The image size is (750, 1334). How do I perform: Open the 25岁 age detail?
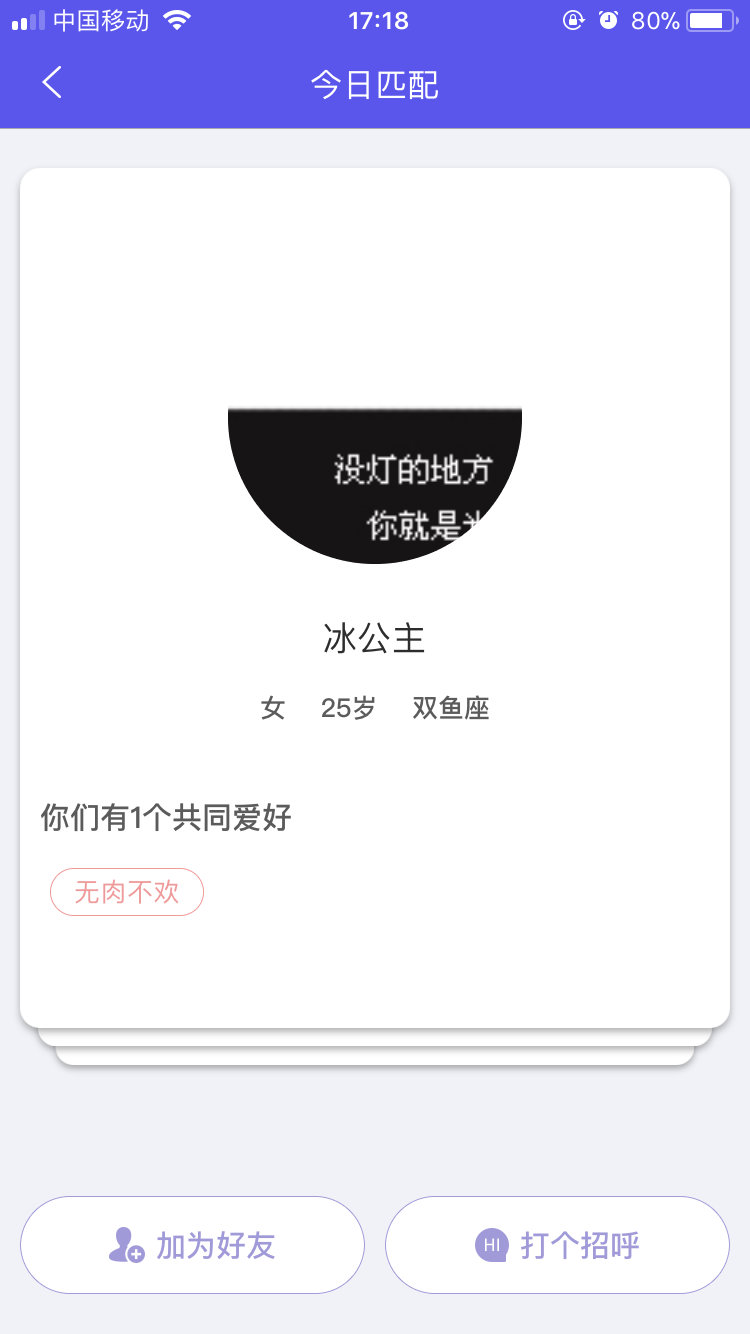point(347,708)
